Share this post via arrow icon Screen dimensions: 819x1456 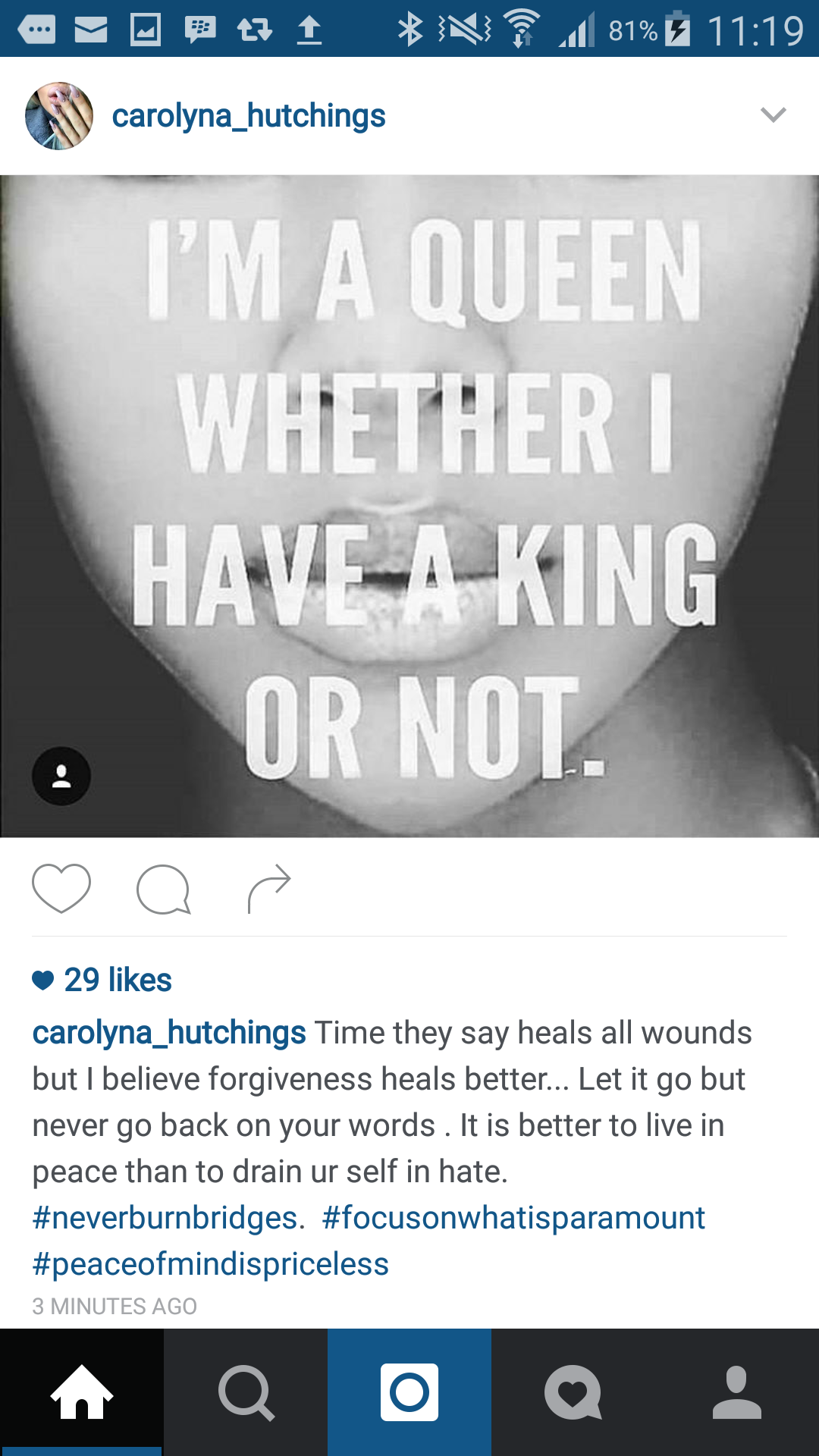269,888
